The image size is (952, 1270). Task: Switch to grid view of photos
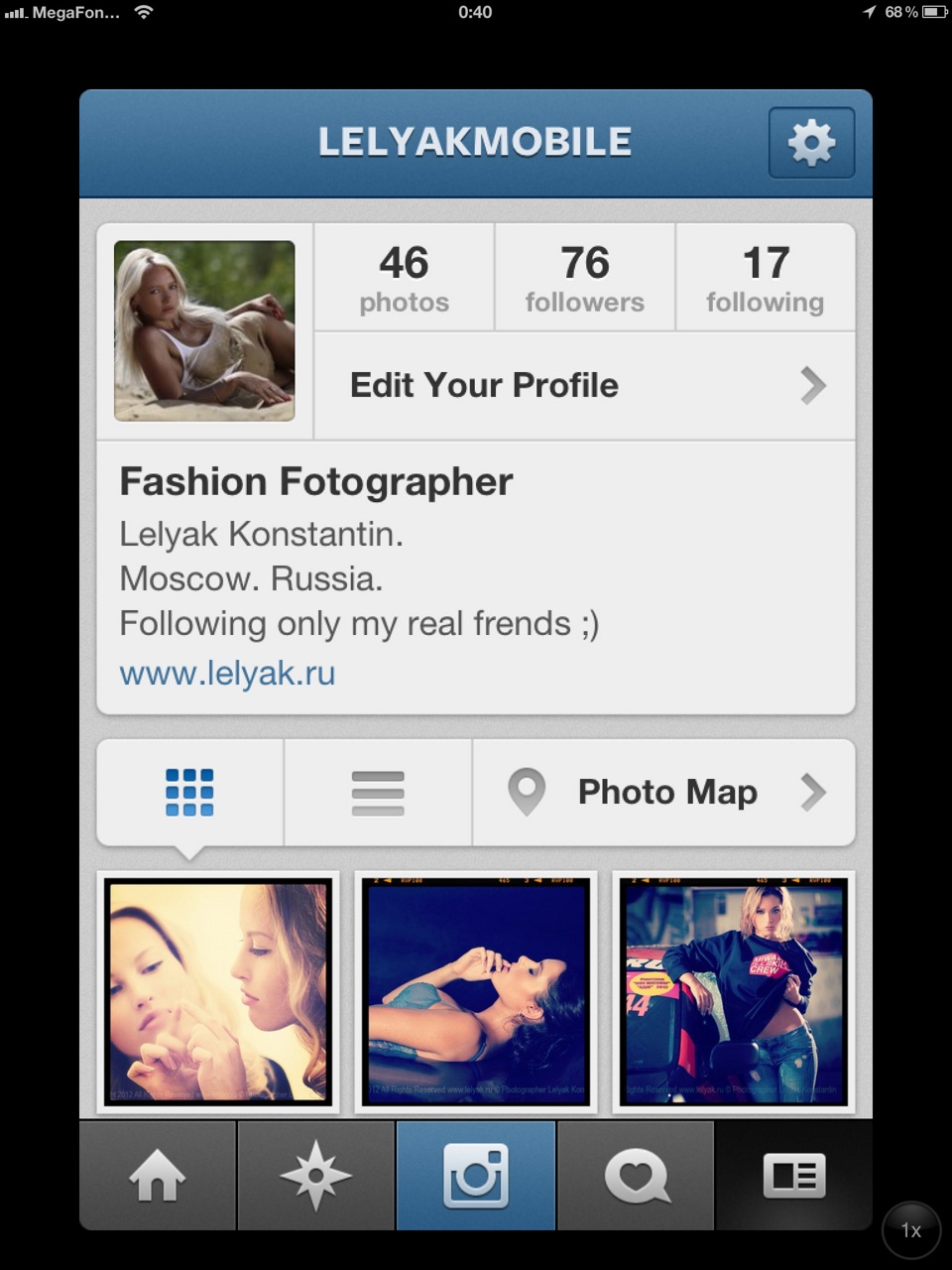point(189,793)
